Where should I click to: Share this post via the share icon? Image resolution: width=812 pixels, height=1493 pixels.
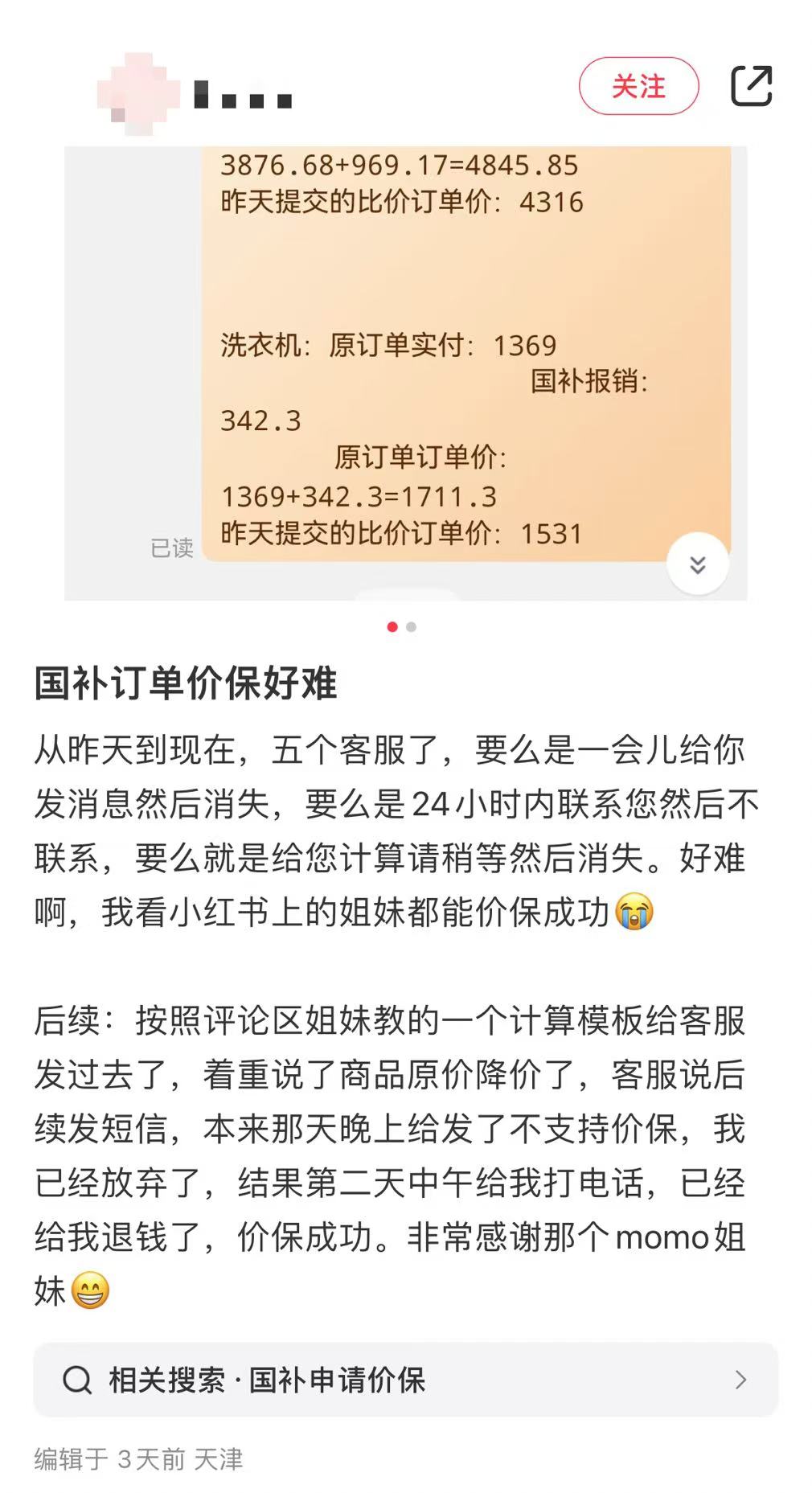click(x=751, y=86)
